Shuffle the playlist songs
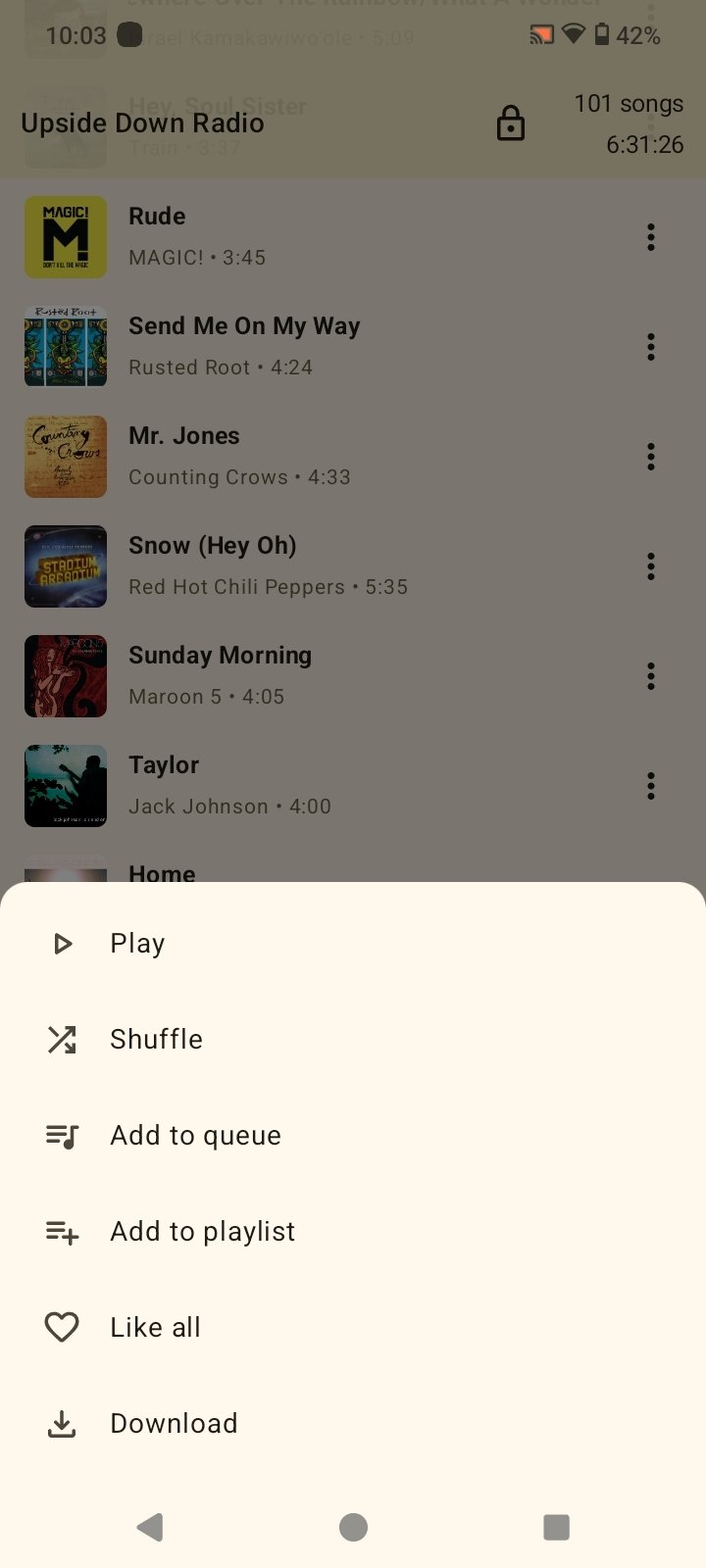The height and width of the screenshot is (1568, 706). [156, 1040]
